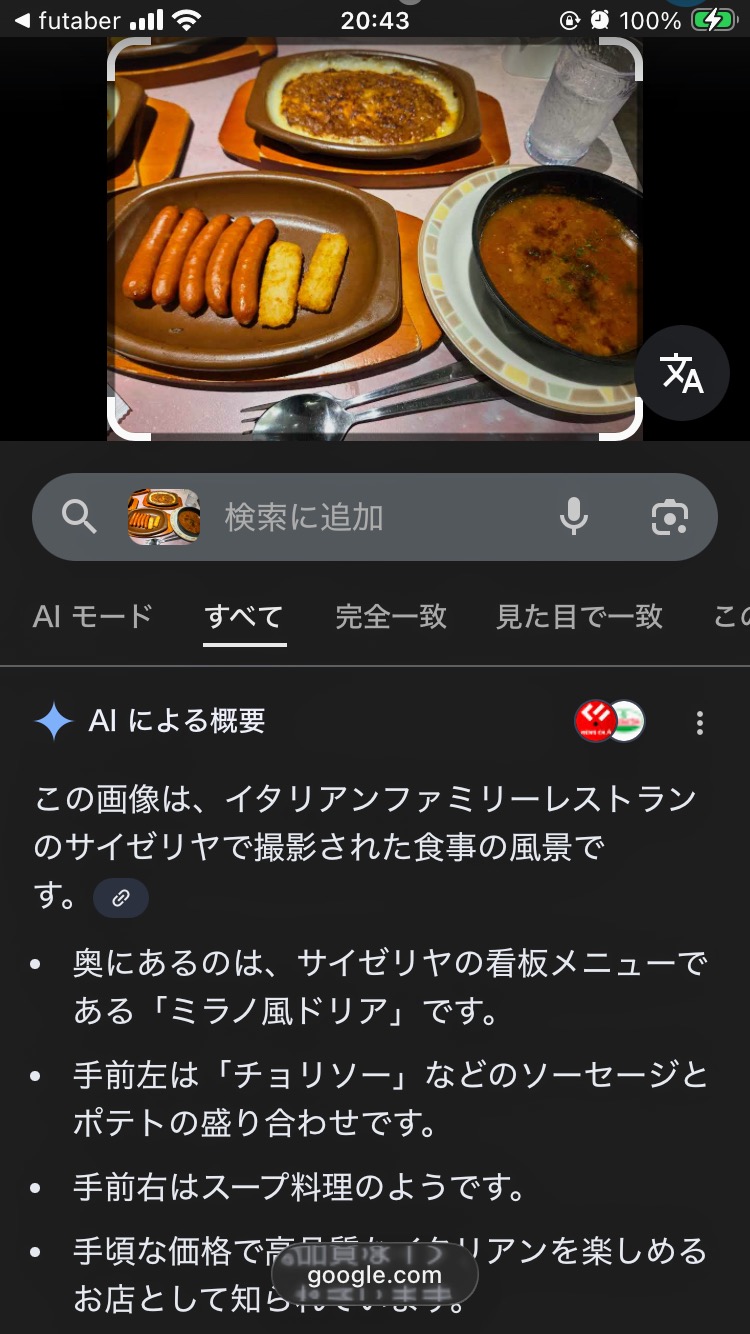Start voice search with the microphone
This screenshot has width=750, height=1334.
click(573, 517)
